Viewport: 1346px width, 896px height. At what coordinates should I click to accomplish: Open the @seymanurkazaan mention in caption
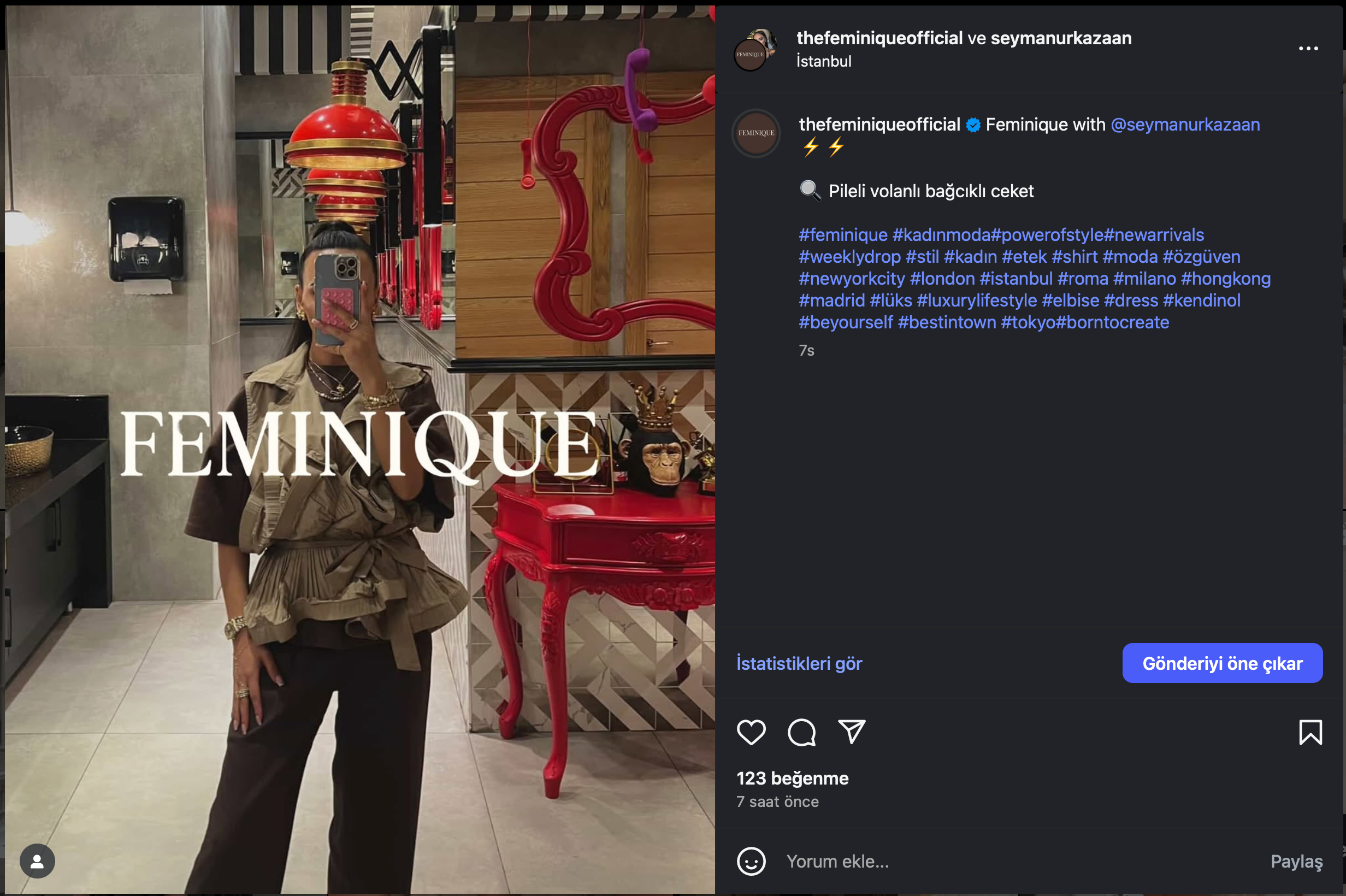tap(1185, 125)
